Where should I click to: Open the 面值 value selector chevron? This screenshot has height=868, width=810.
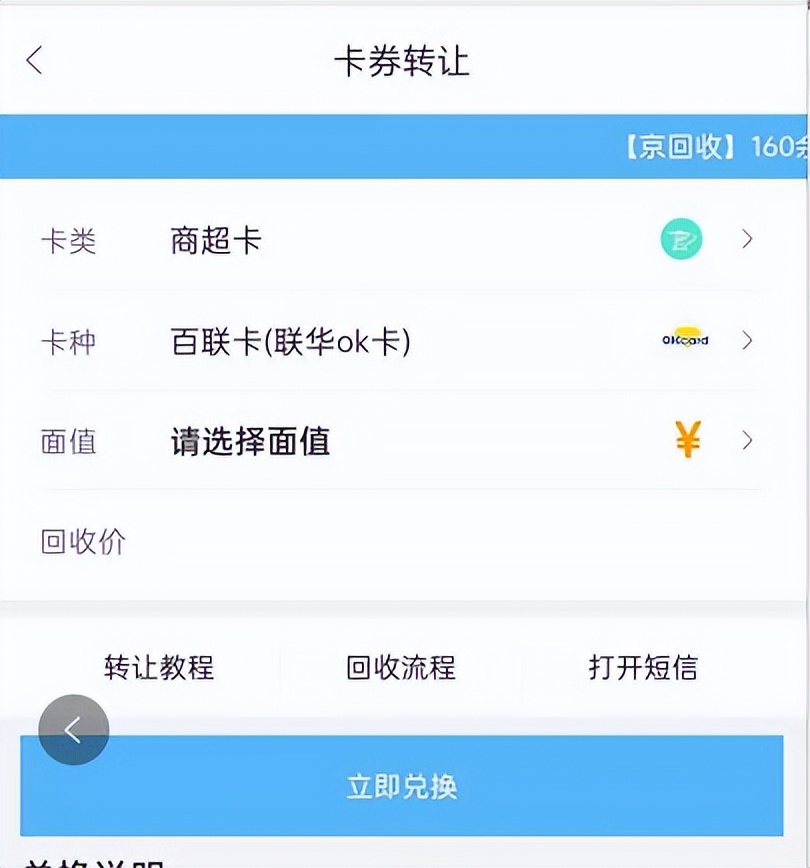tap(747, 440)
